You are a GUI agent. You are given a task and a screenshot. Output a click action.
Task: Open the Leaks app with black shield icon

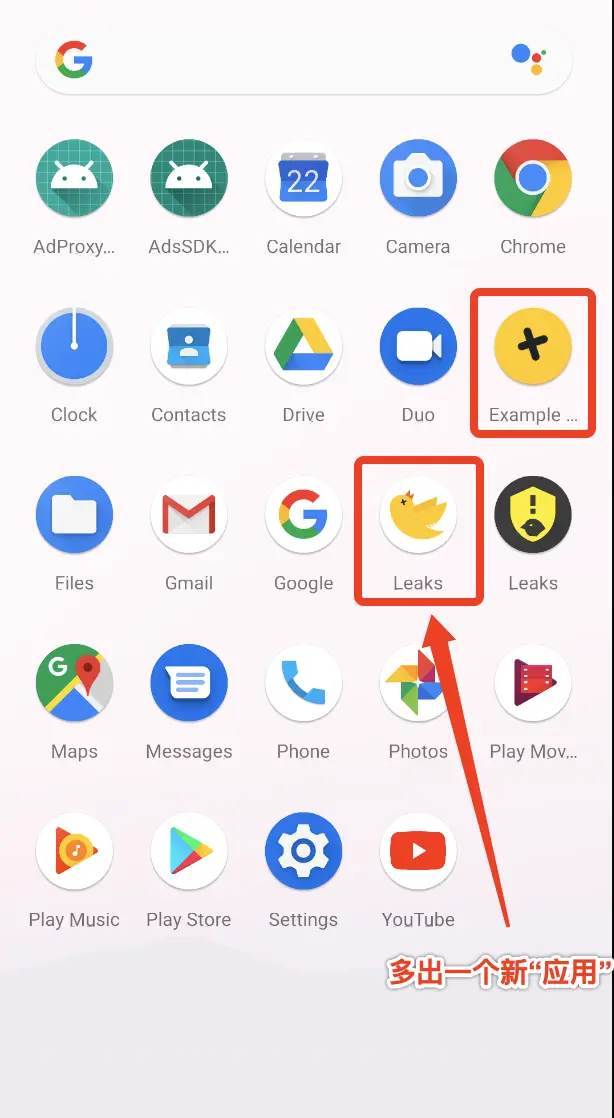point(533,516)
